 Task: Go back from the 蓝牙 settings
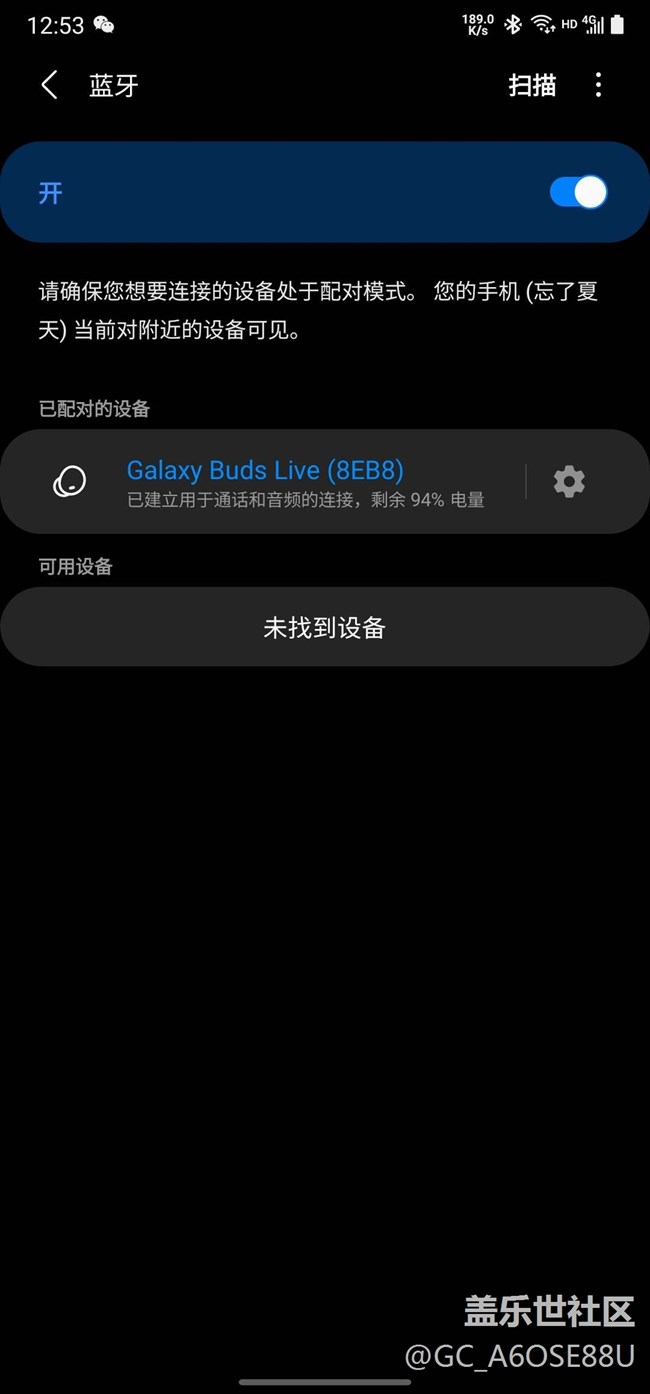pos(49,85)
